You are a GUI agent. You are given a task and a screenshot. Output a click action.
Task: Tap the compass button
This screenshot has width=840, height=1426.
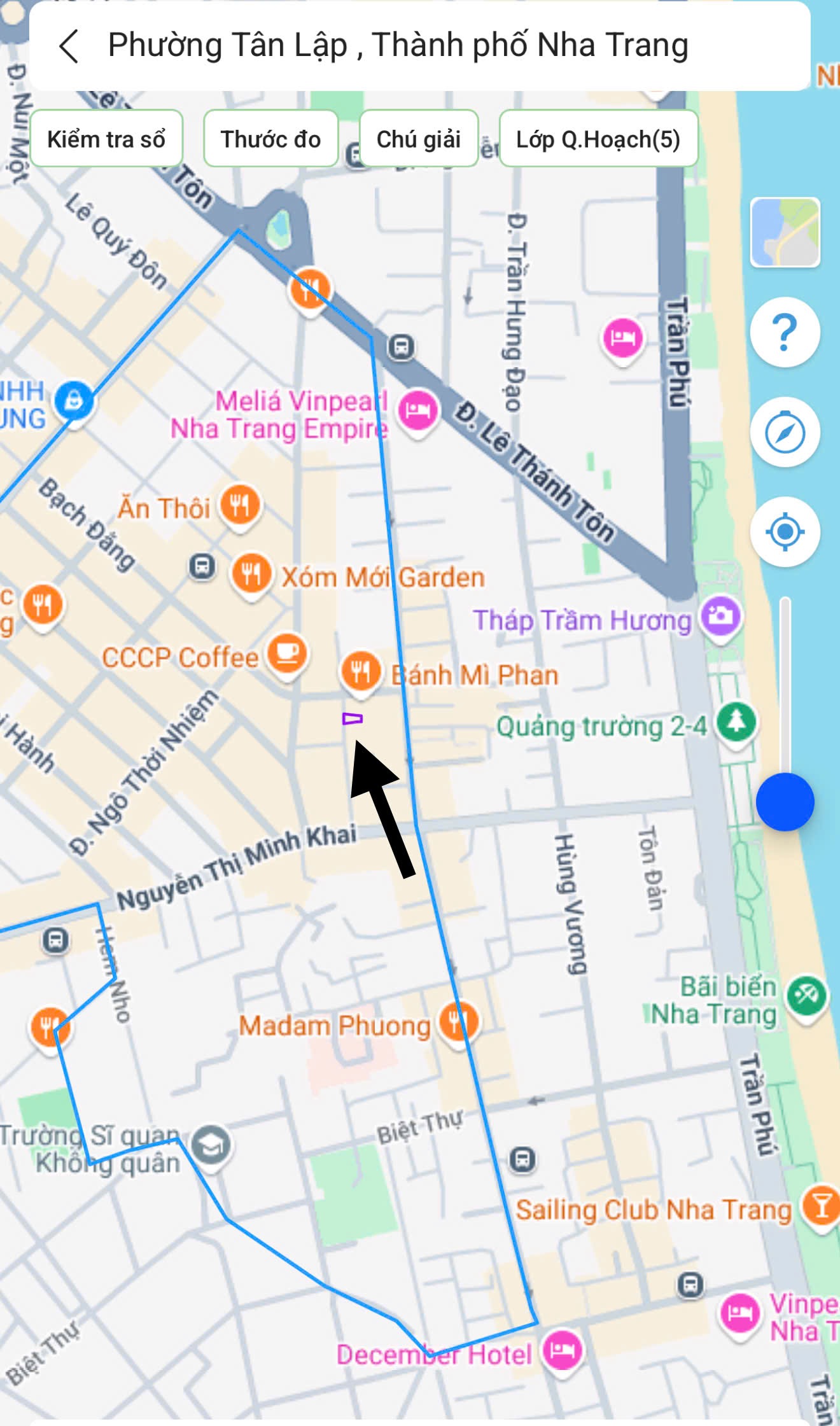click(785, 432)
